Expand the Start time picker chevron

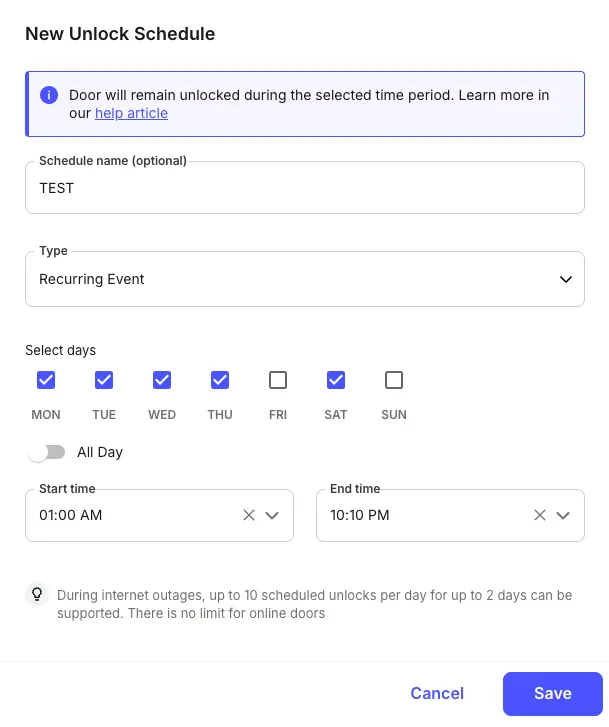[272, 515]
